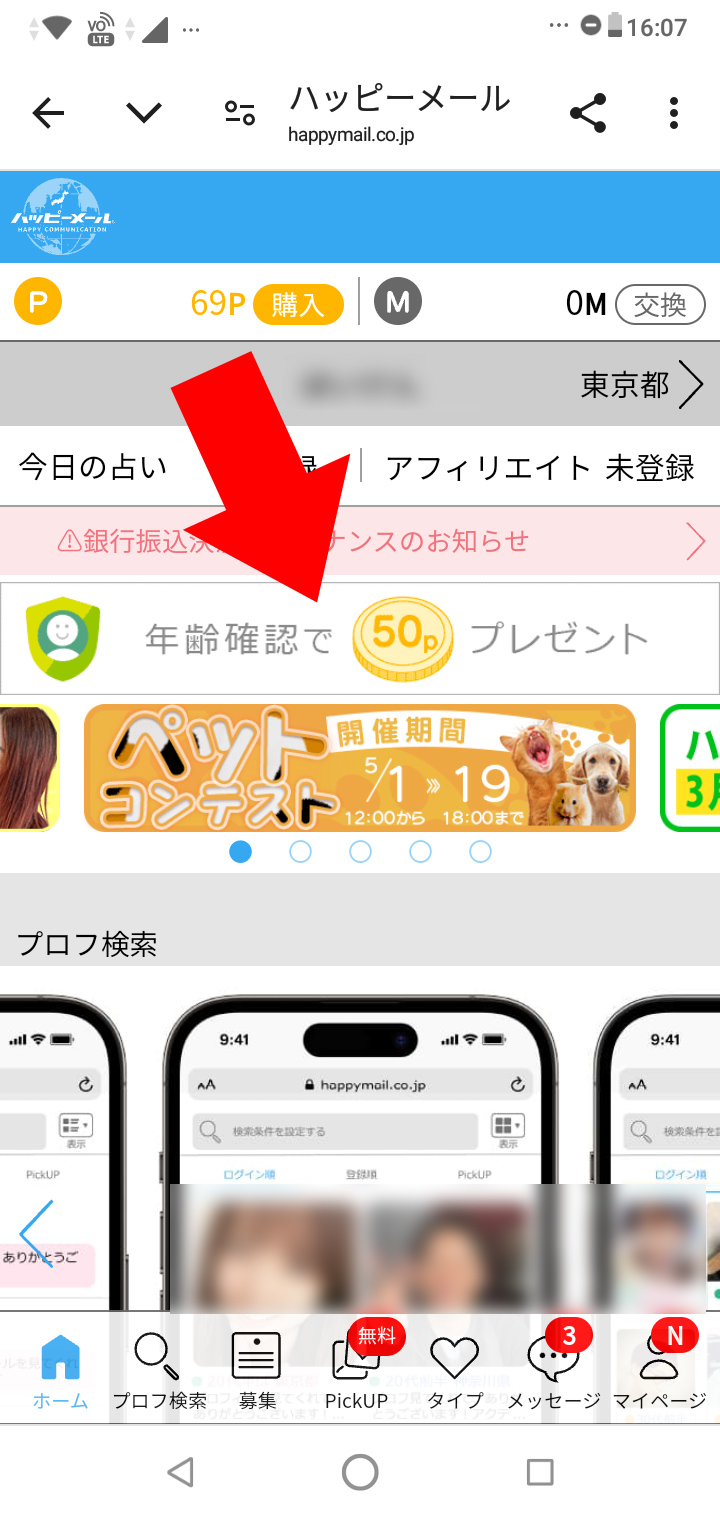Go to マイページ
The height and width of the screenshot is (1520, 720).
coord(660,1370)
